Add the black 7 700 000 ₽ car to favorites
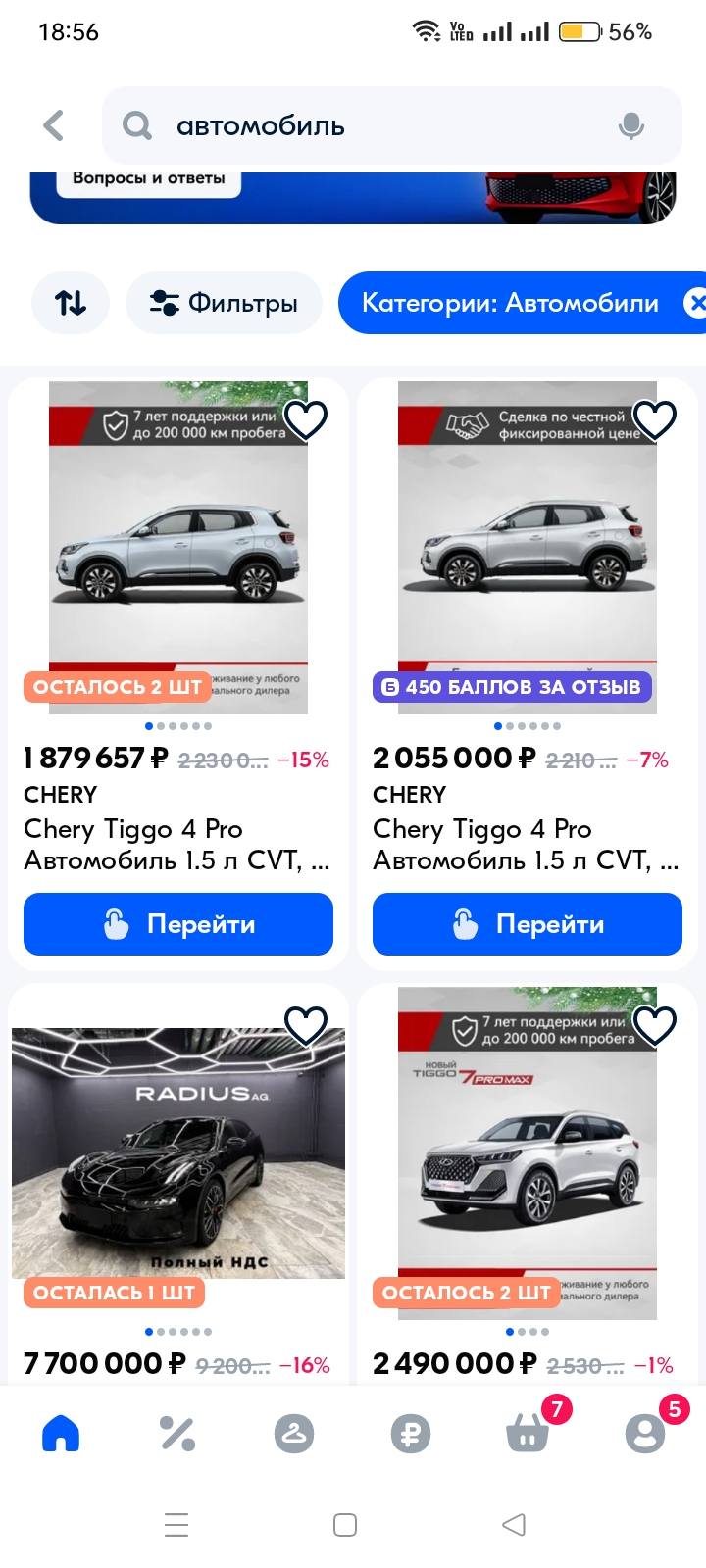Viewport: 706px width, 1568px height. 306,1026
